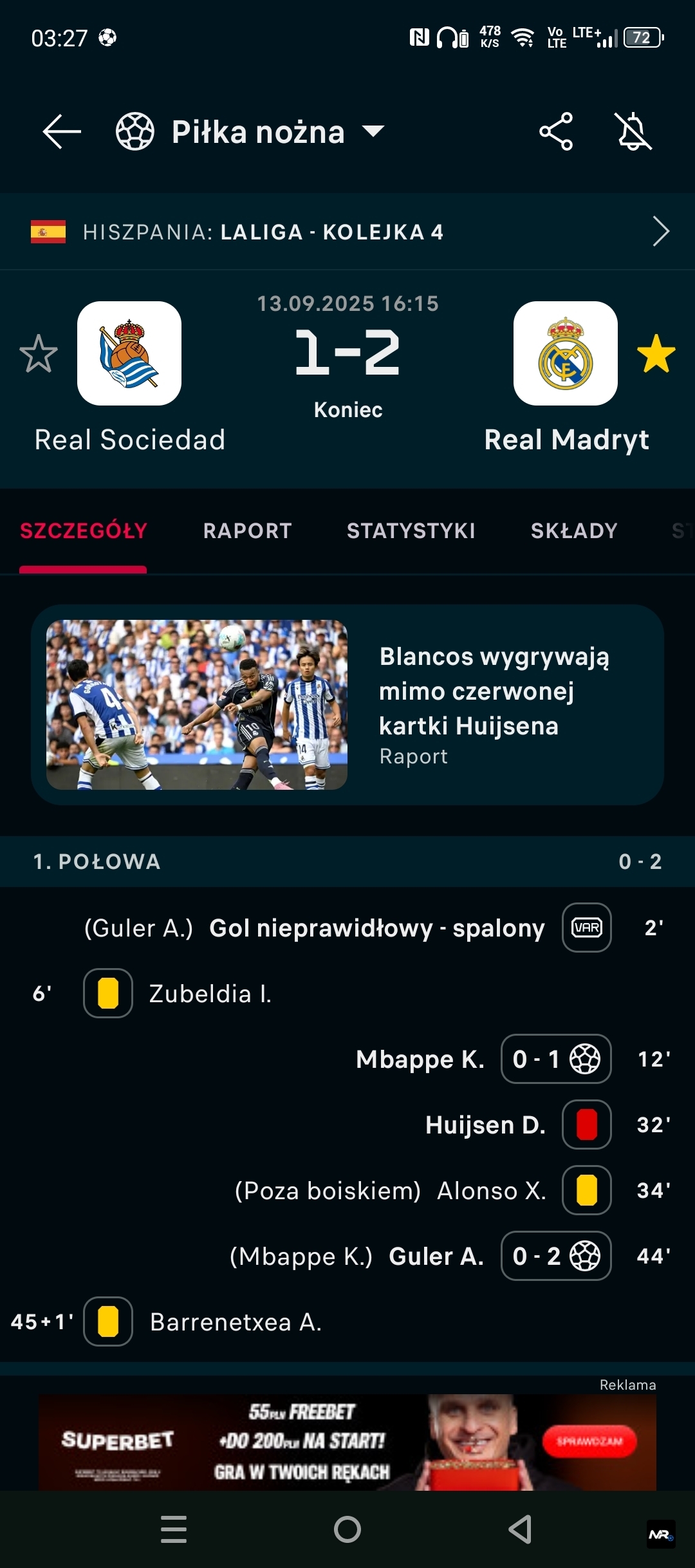
Task: Toggle match notifications bell
Action: (633, 132)
